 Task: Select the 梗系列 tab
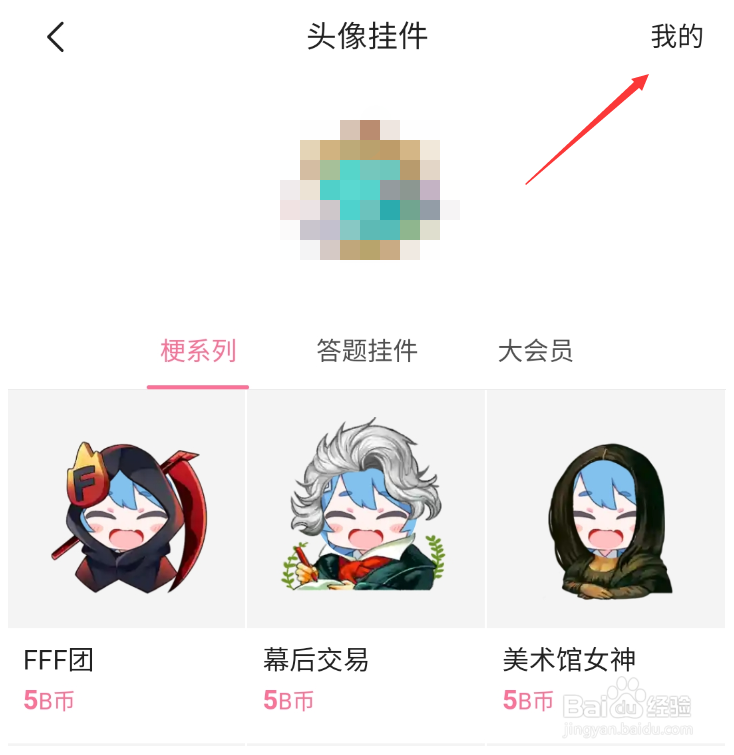pyautogui.click(x=197, y=351)
